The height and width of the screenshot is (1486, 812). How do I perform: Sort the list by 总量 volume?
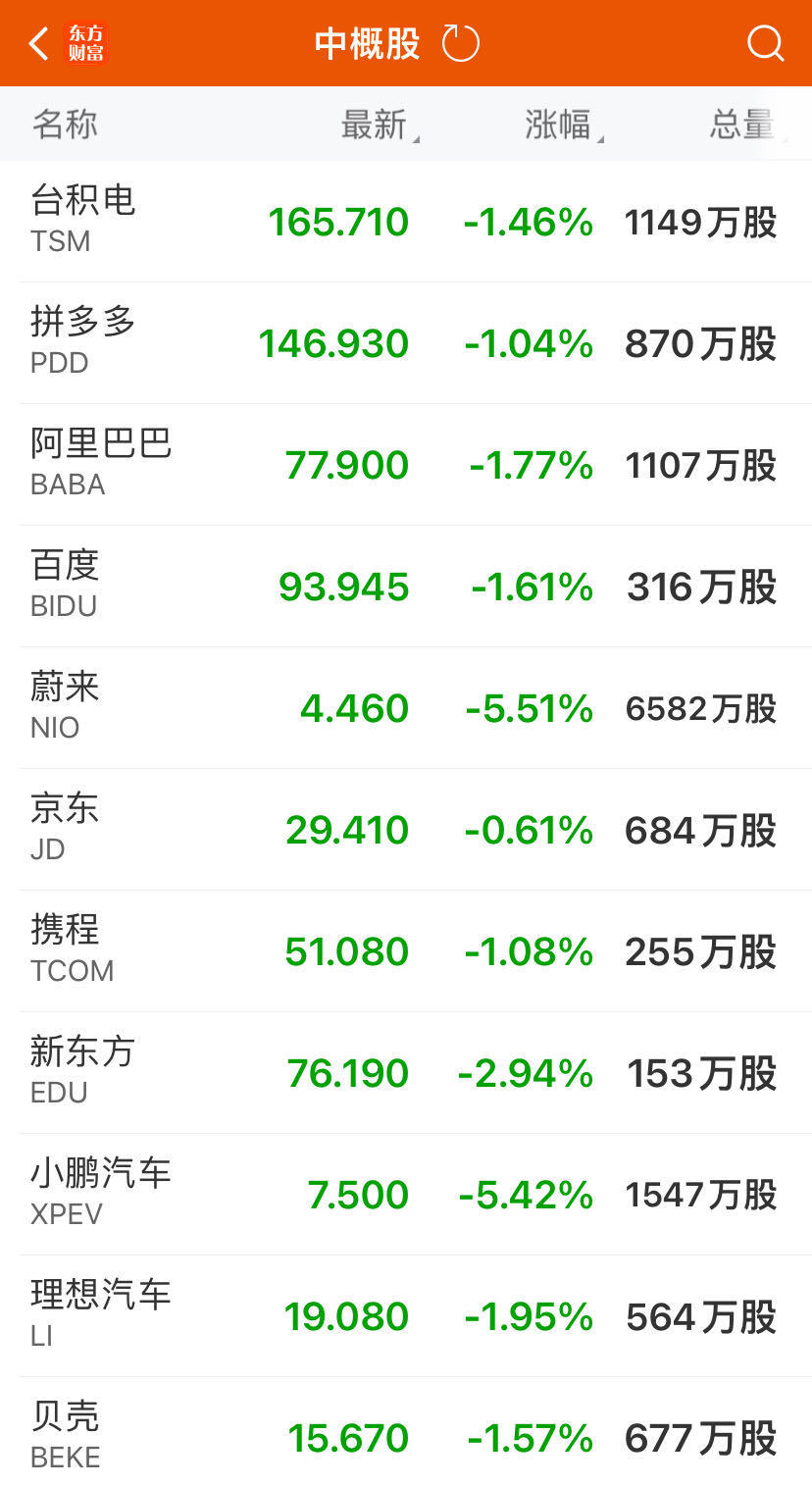[x=743, y=125]
